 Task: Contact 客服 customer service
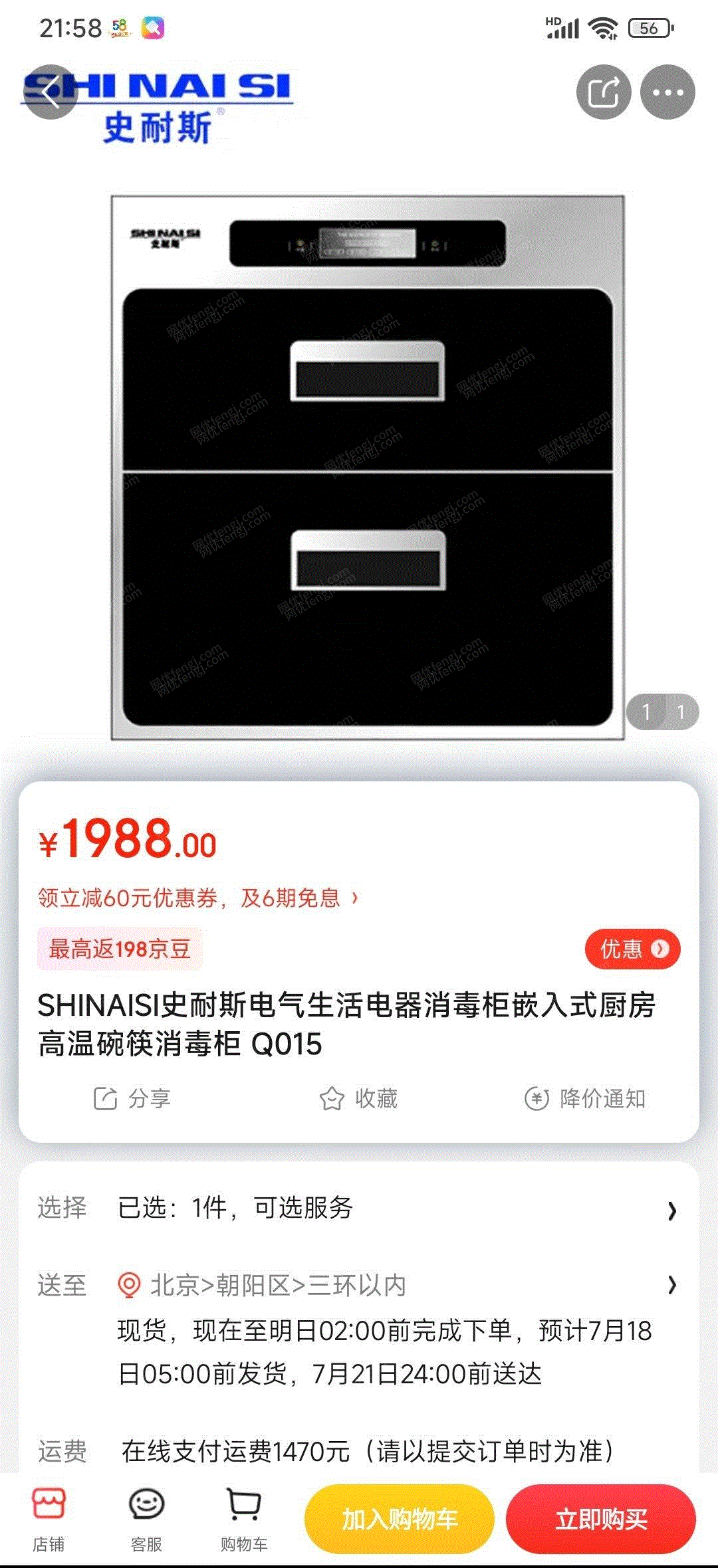click(x=146, y=1519)
